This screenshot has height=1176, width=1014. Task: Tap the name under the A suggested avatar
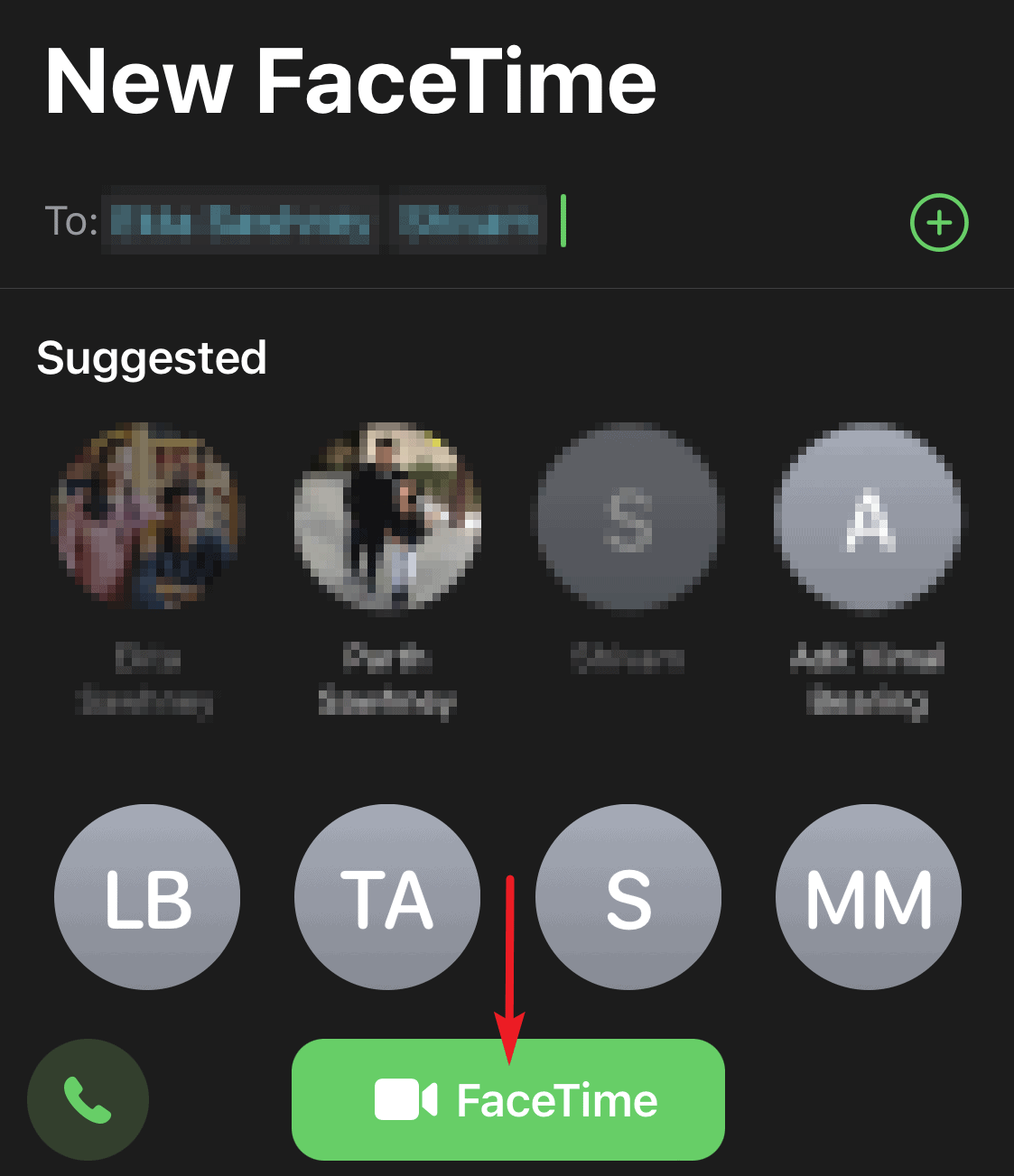click(x=867, y=677)
